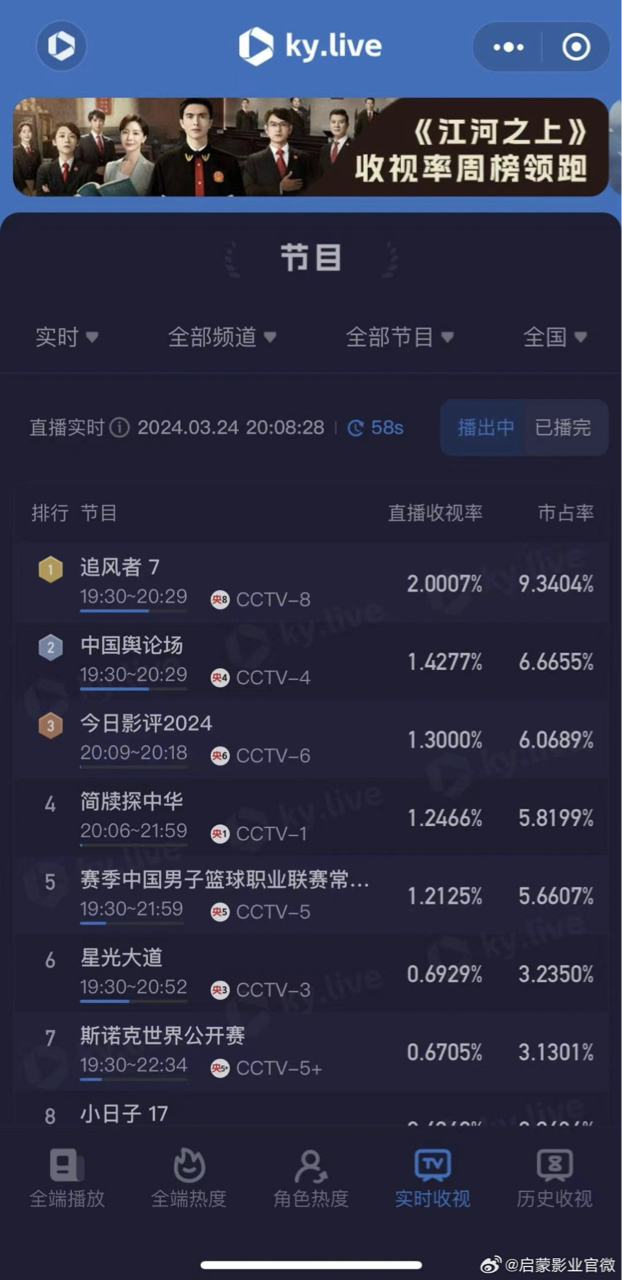
Task: Expand the 实时 time dropdown
Action: coord(67,337)
